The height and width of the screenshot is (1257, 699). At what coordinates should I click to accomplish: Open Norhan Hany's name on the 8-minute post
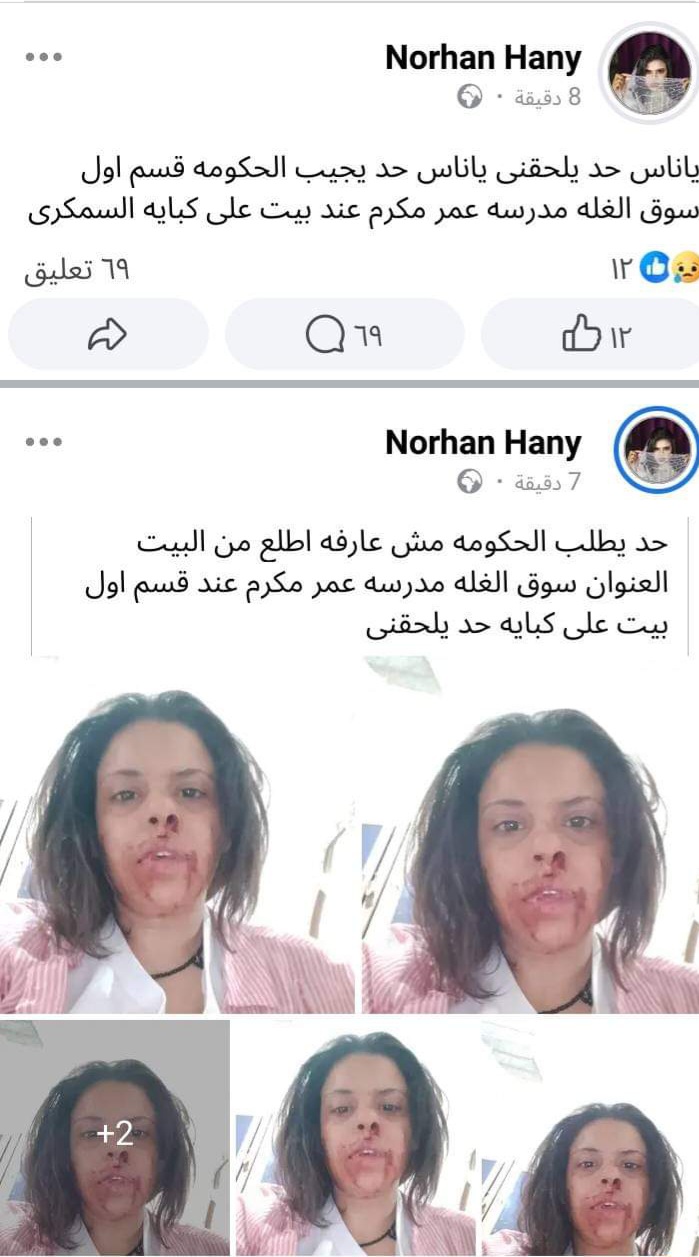pos(483,58)
